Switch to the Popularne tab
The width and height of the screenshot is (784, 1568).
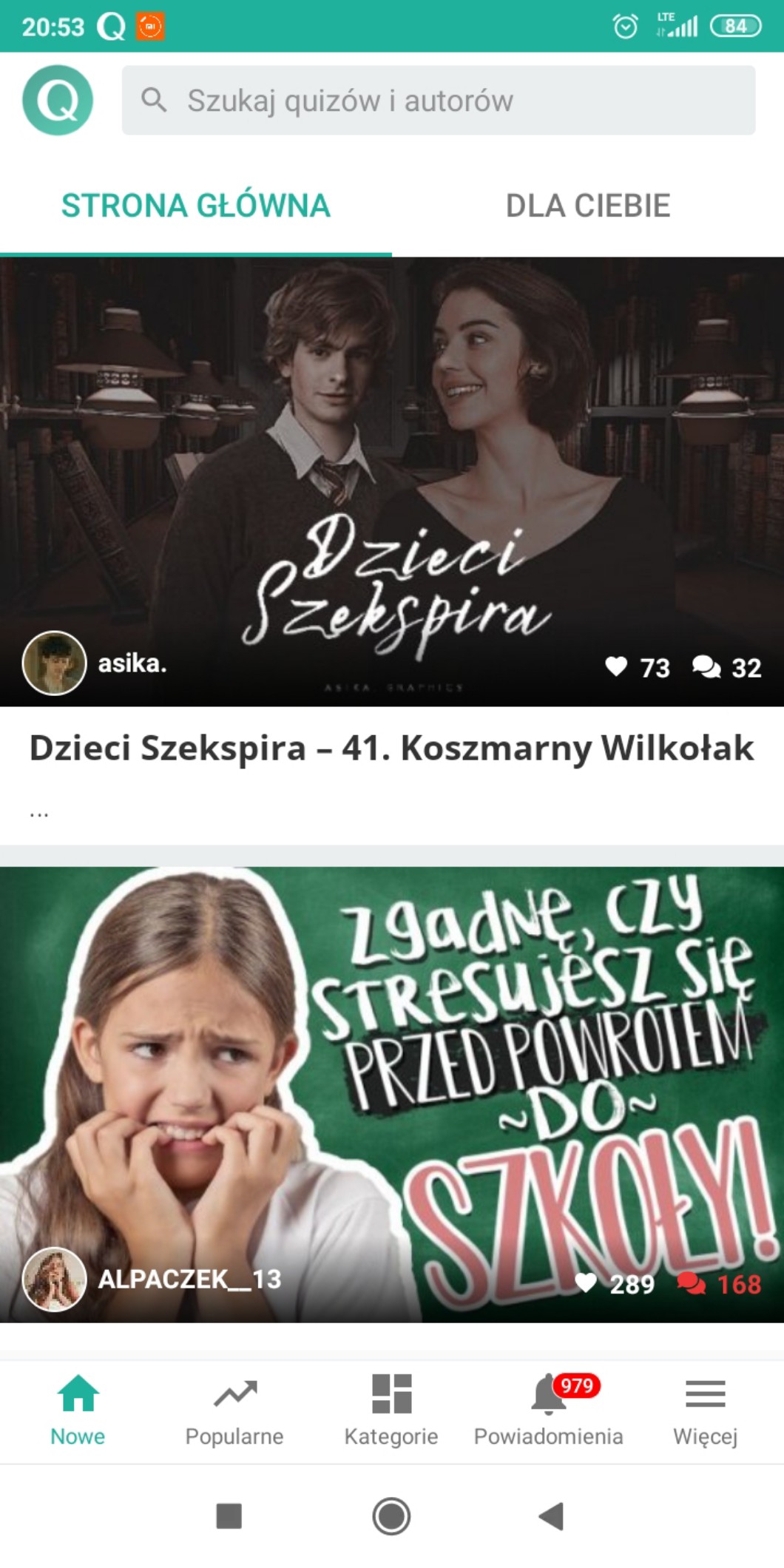point(234,1410)
